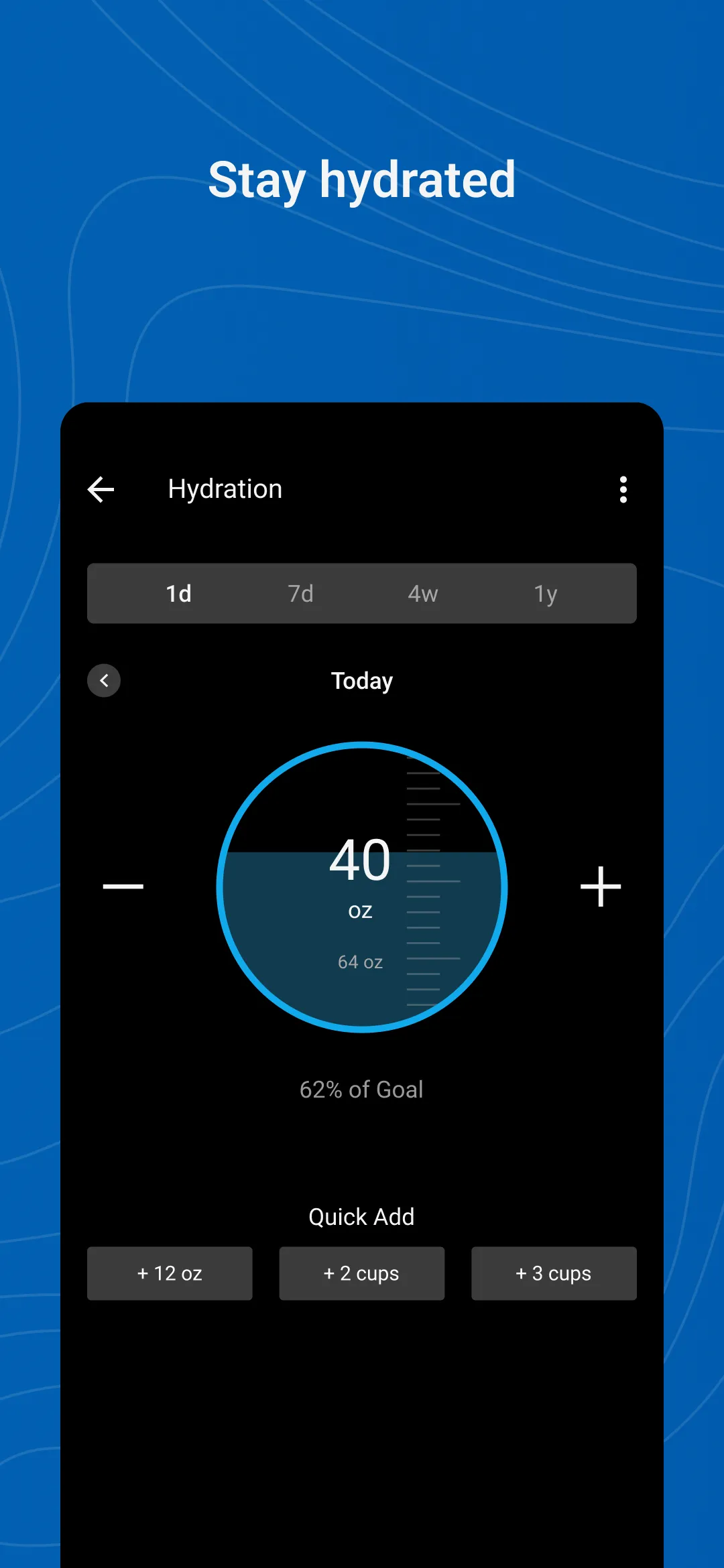Viewport: 724px width, 1568px height.
Task: Tap the 62% of Goal progress text
Action: click(x=361, y=1089)
